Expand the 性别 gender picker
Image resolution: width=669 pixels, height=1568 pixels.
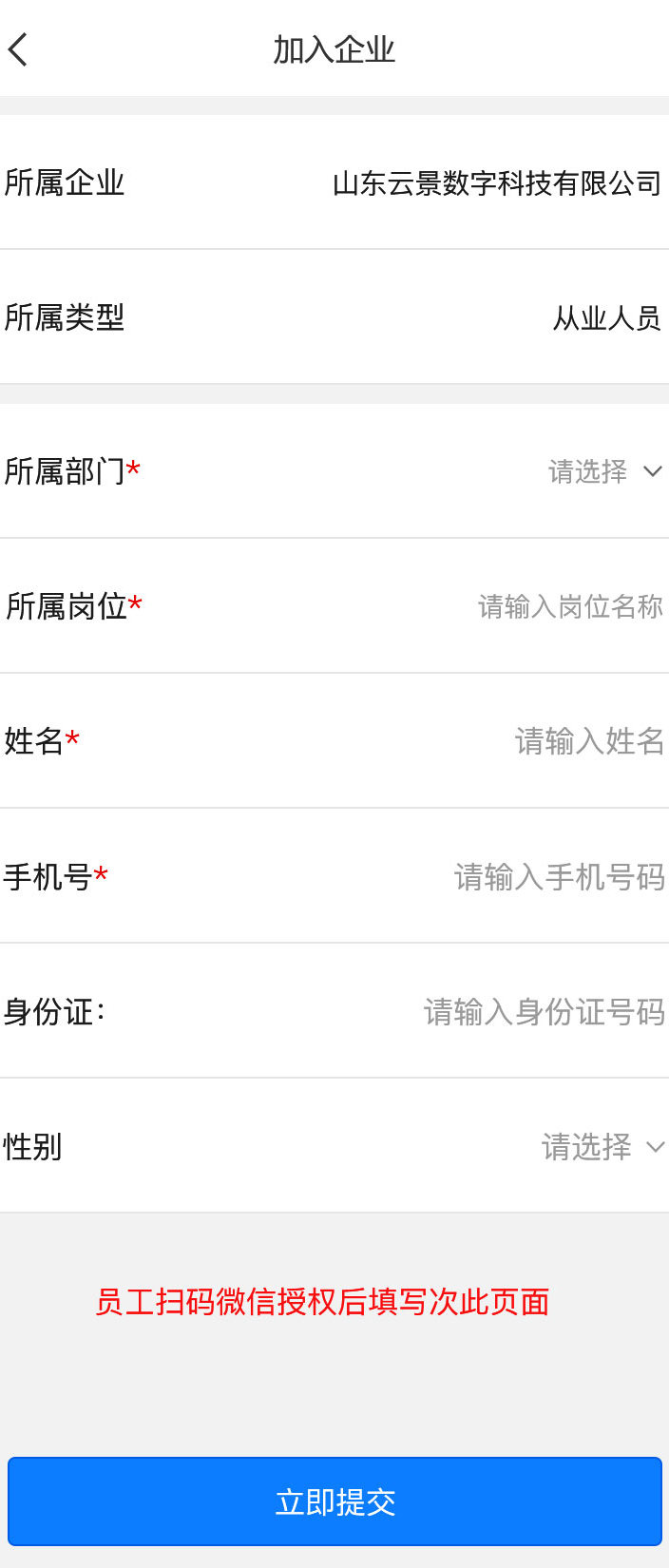(602, 1147)
